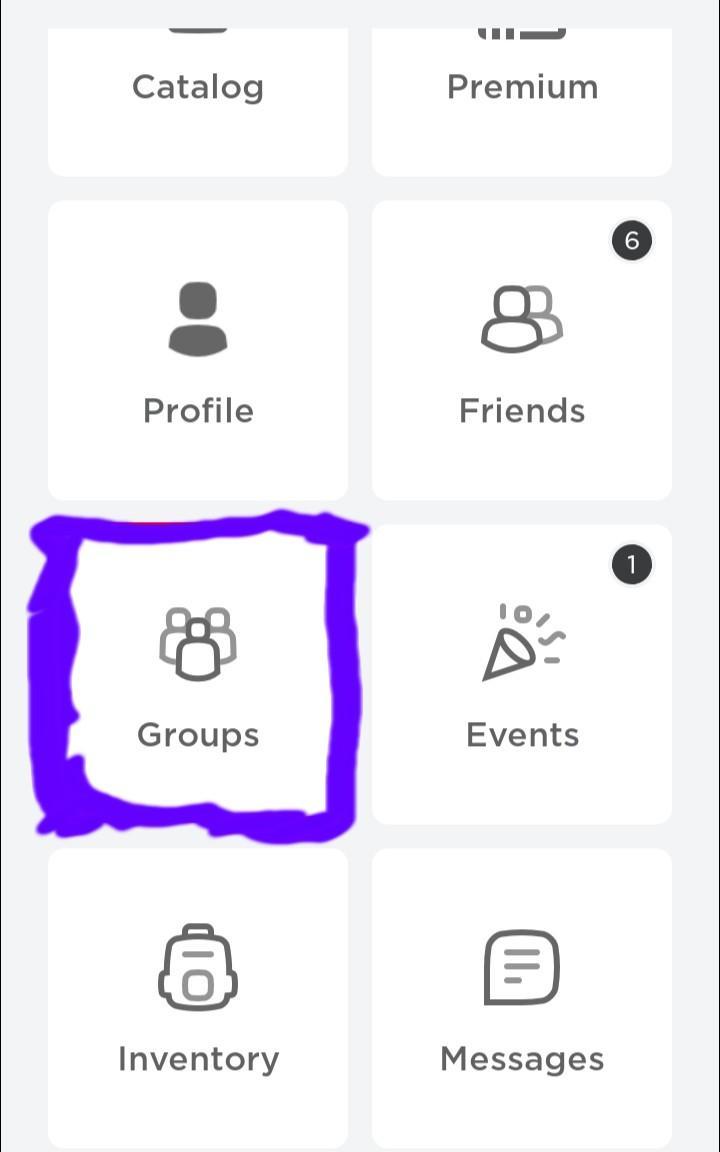View the Events tile
720x1152 pixels.
pos(522,674)
